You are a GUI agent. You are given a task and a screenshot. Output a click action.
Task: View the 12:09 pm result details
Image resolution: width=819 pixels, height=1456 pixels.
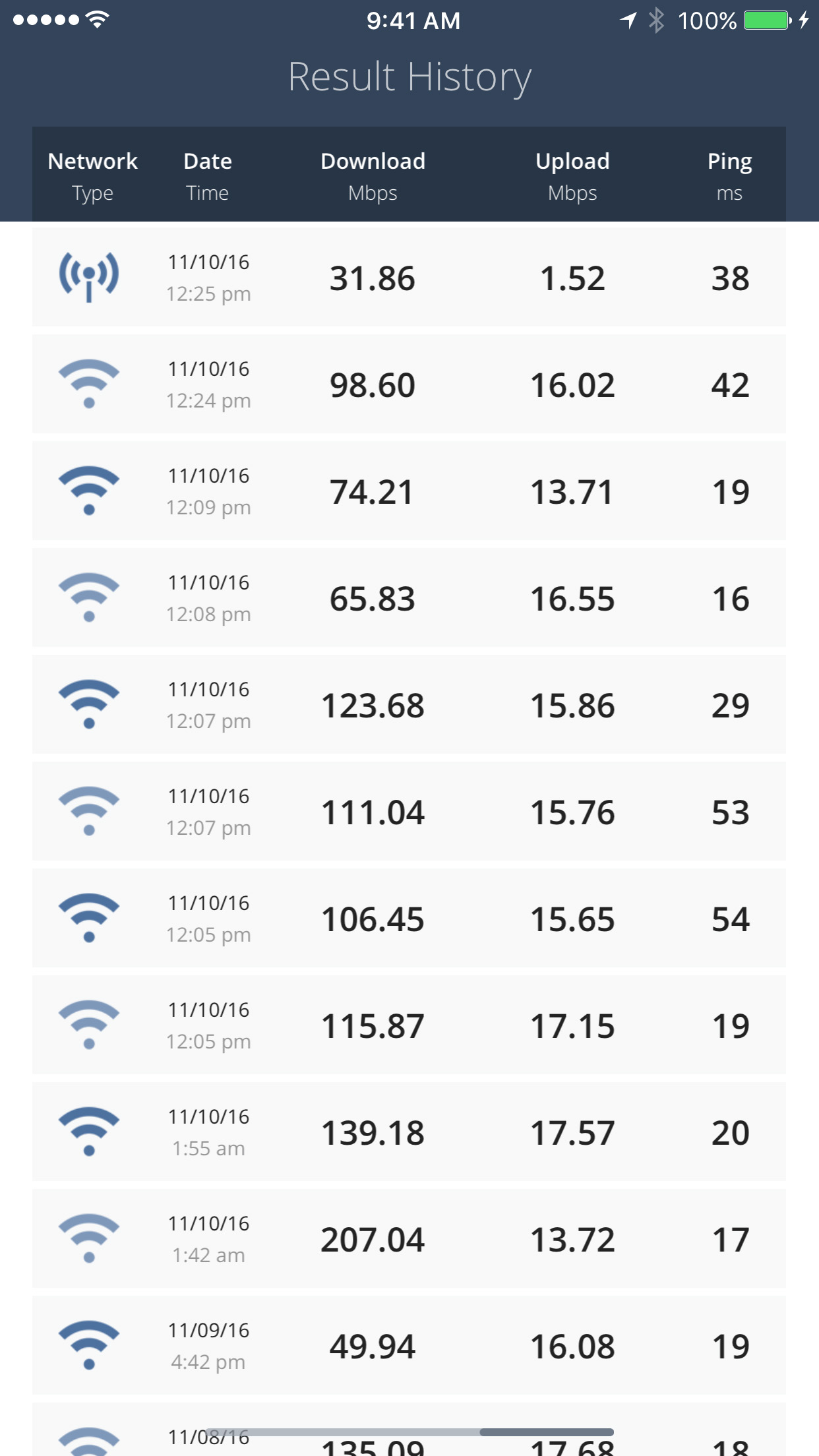pos(409,491)
